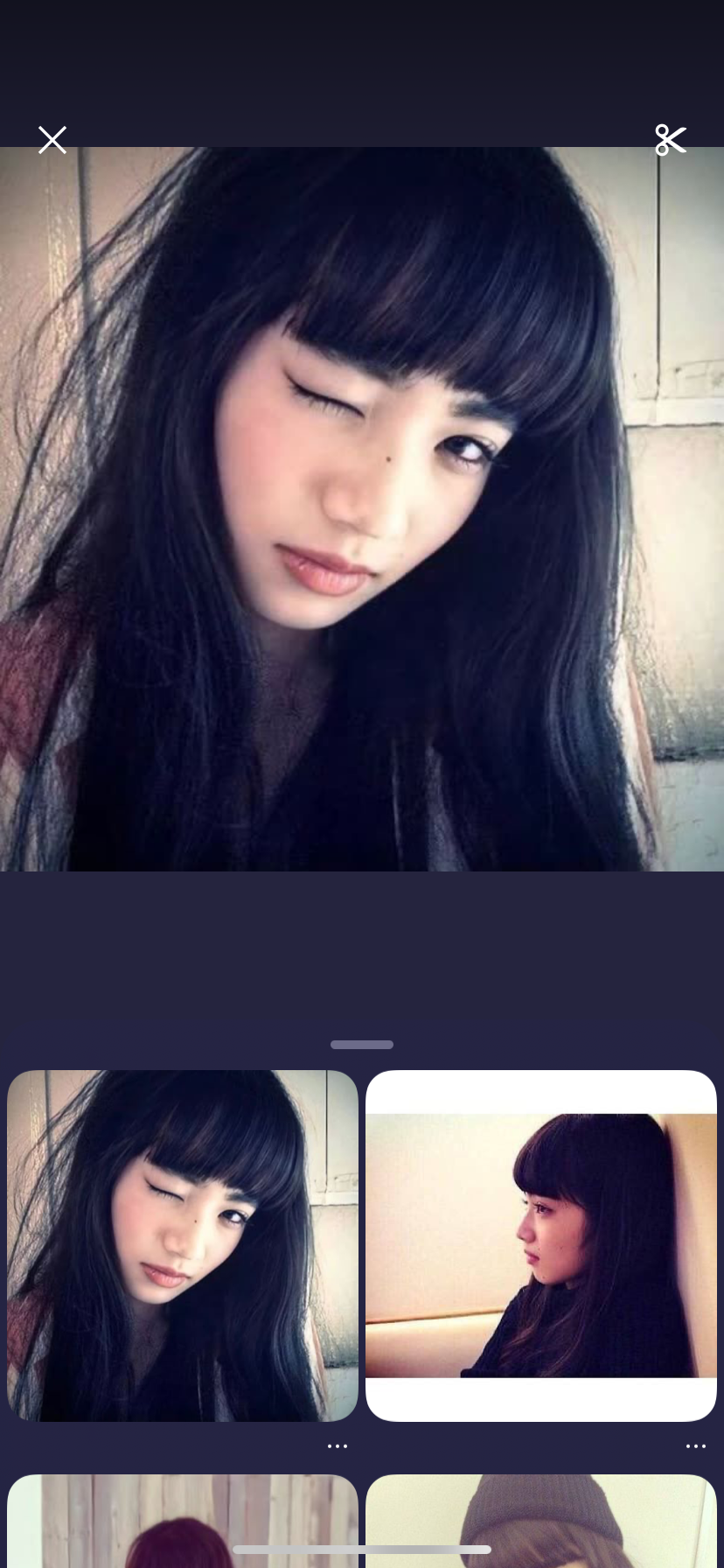This screenshot has height=1568, width=724.
Task: Open options under the side-profile thumbnail
Action: (x=696, y=1446)
